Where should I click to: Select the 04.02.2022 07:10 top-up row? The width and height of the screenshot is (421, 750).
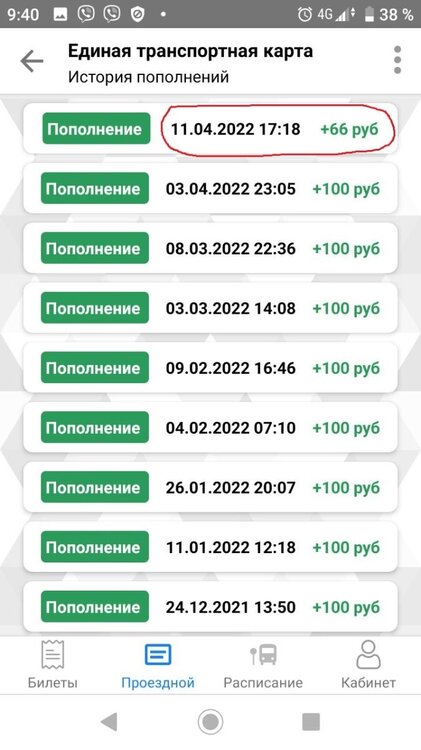[x=210, y=428]
